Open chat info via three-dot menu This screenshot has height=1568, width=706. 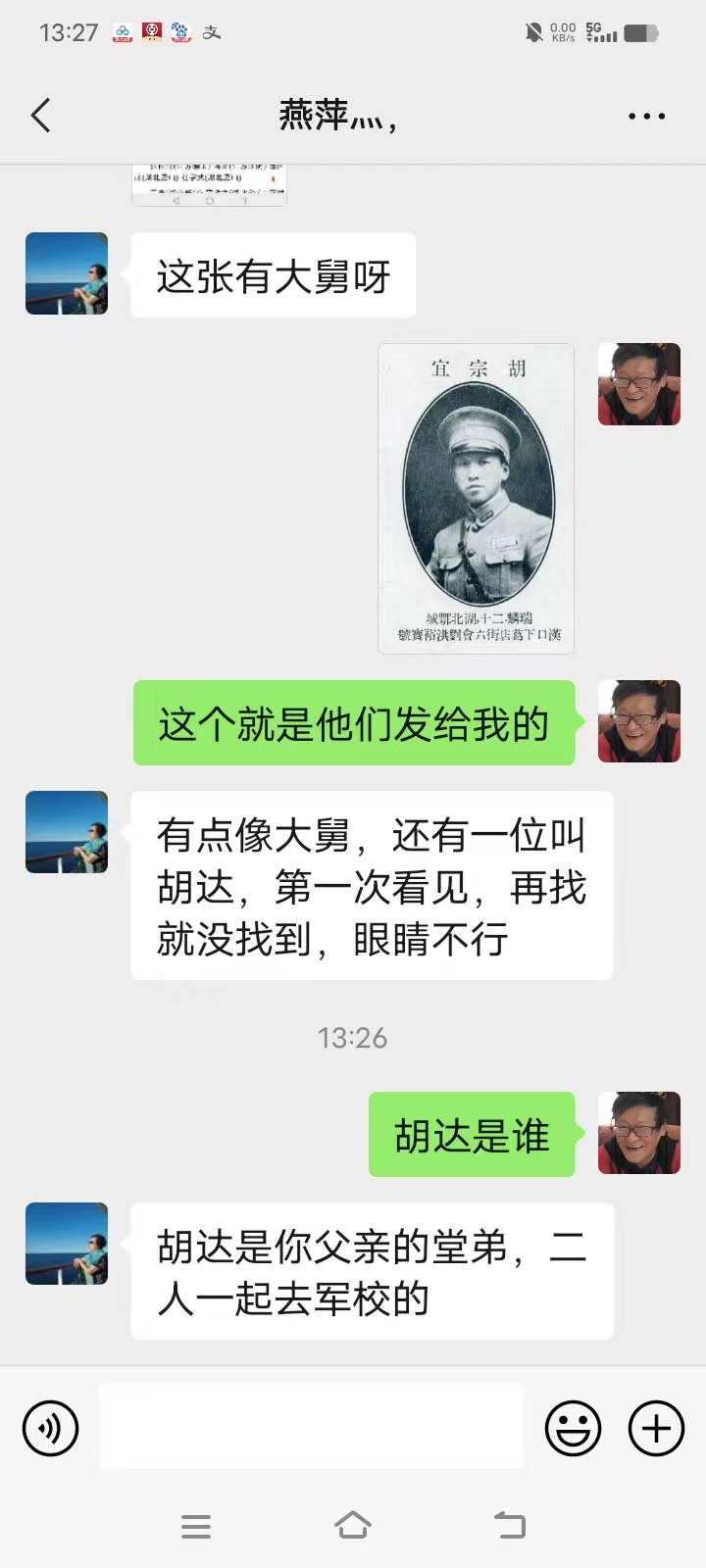coord(646,116)
